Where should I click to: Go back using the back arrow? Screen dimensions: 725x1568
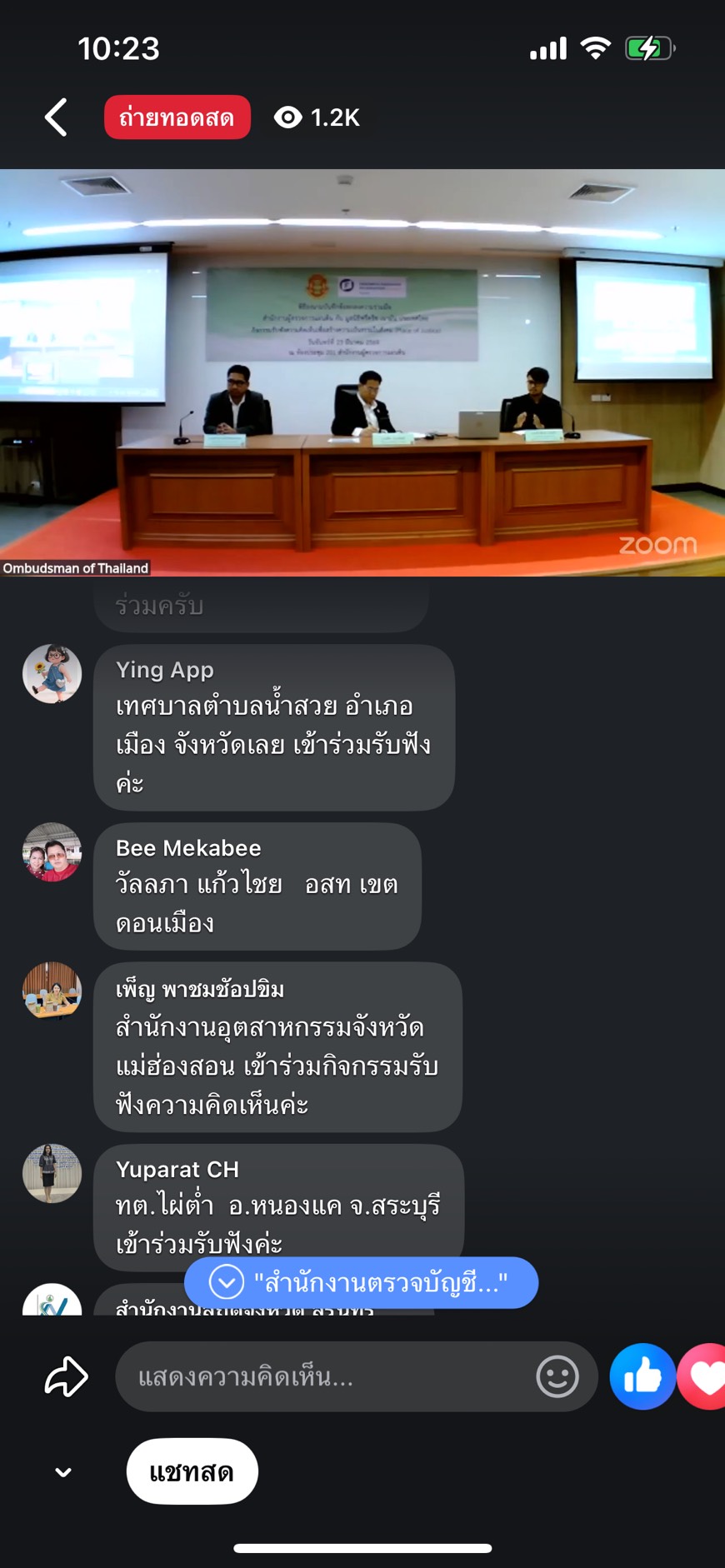(56, 117)
